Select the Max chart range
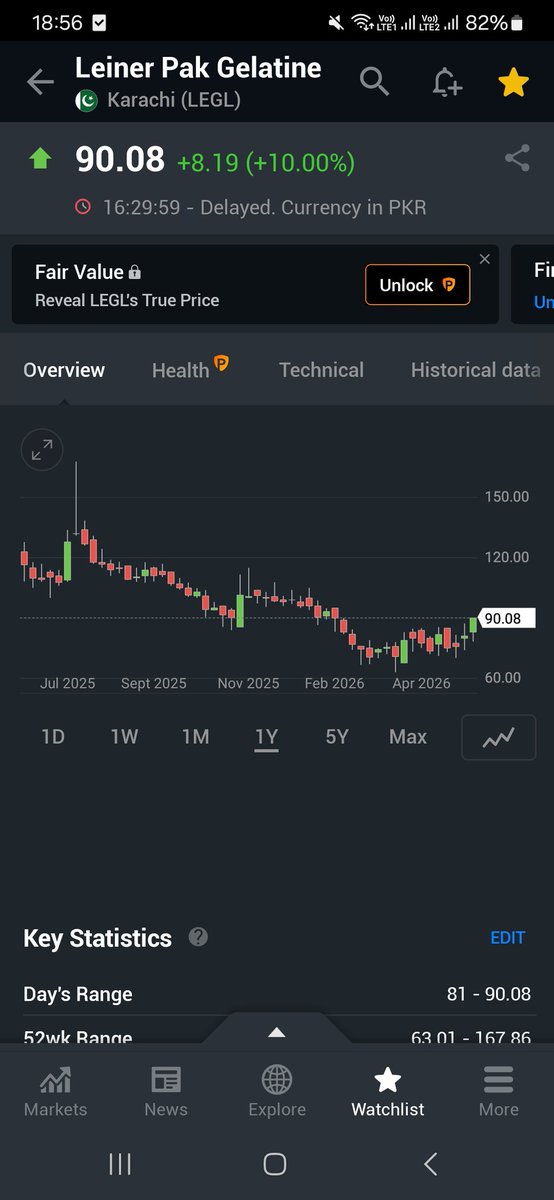This screenshot has height=1200, width=554. click(408, 737)
